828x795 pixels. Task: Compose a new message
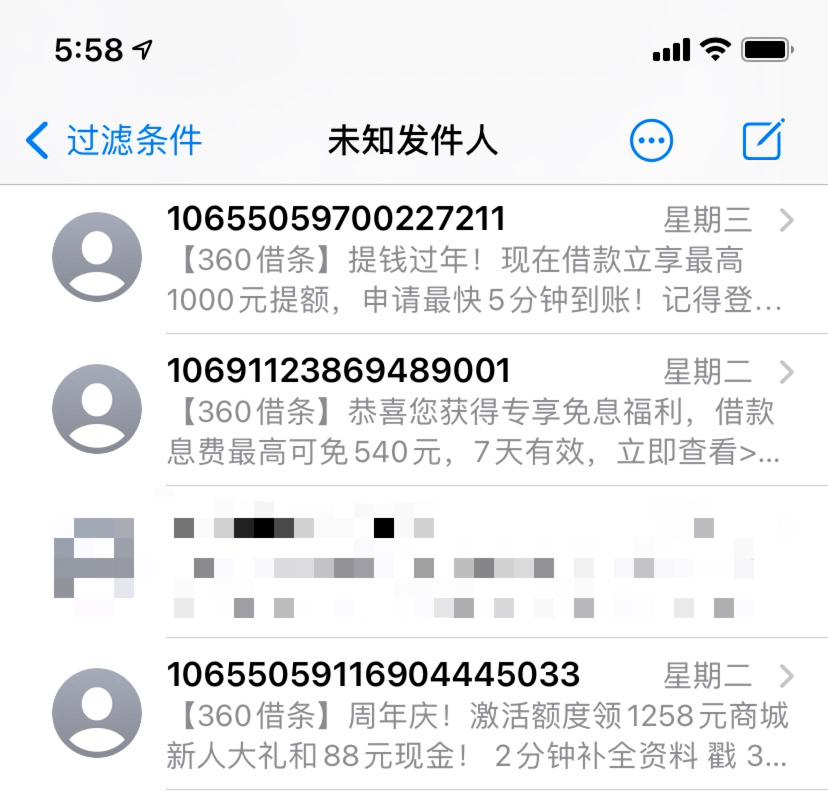click(763, 140)
